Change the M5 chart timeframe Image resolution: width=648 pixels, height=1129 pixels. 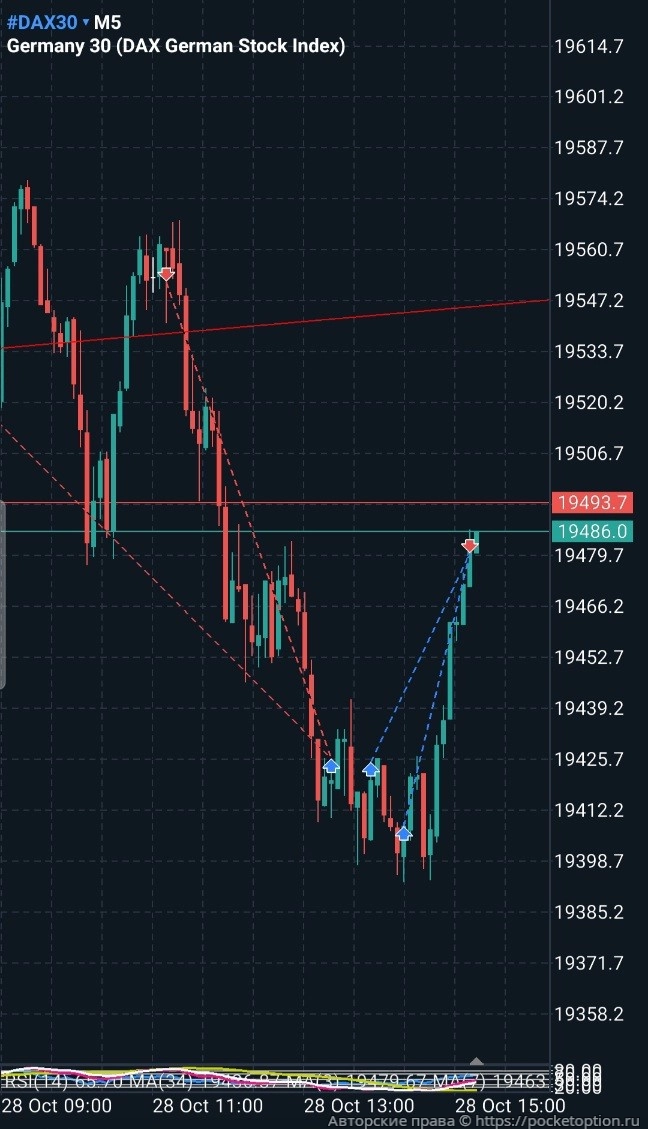(108, 22)
